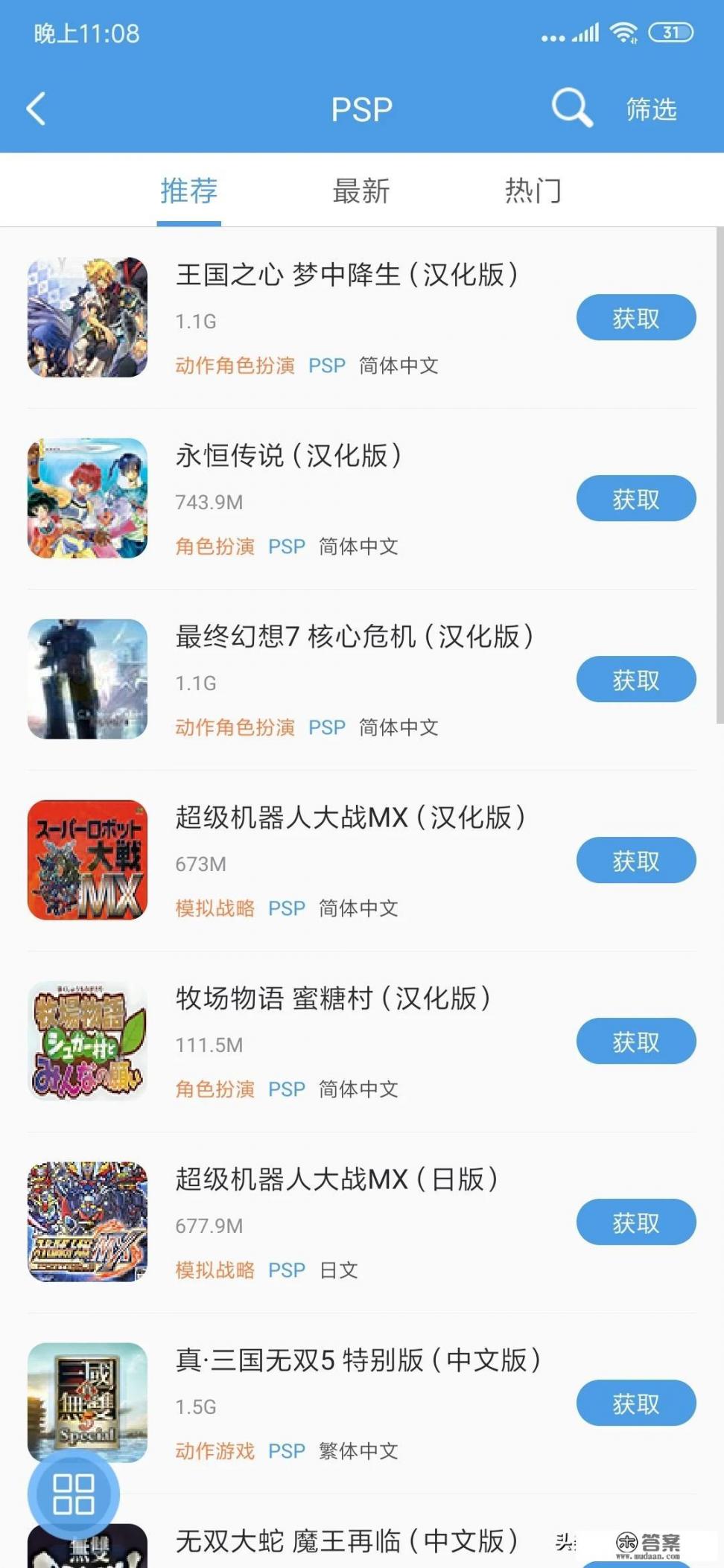Open the 筛选 filter option
The image size is (724, 1568).
coord(651,108)
